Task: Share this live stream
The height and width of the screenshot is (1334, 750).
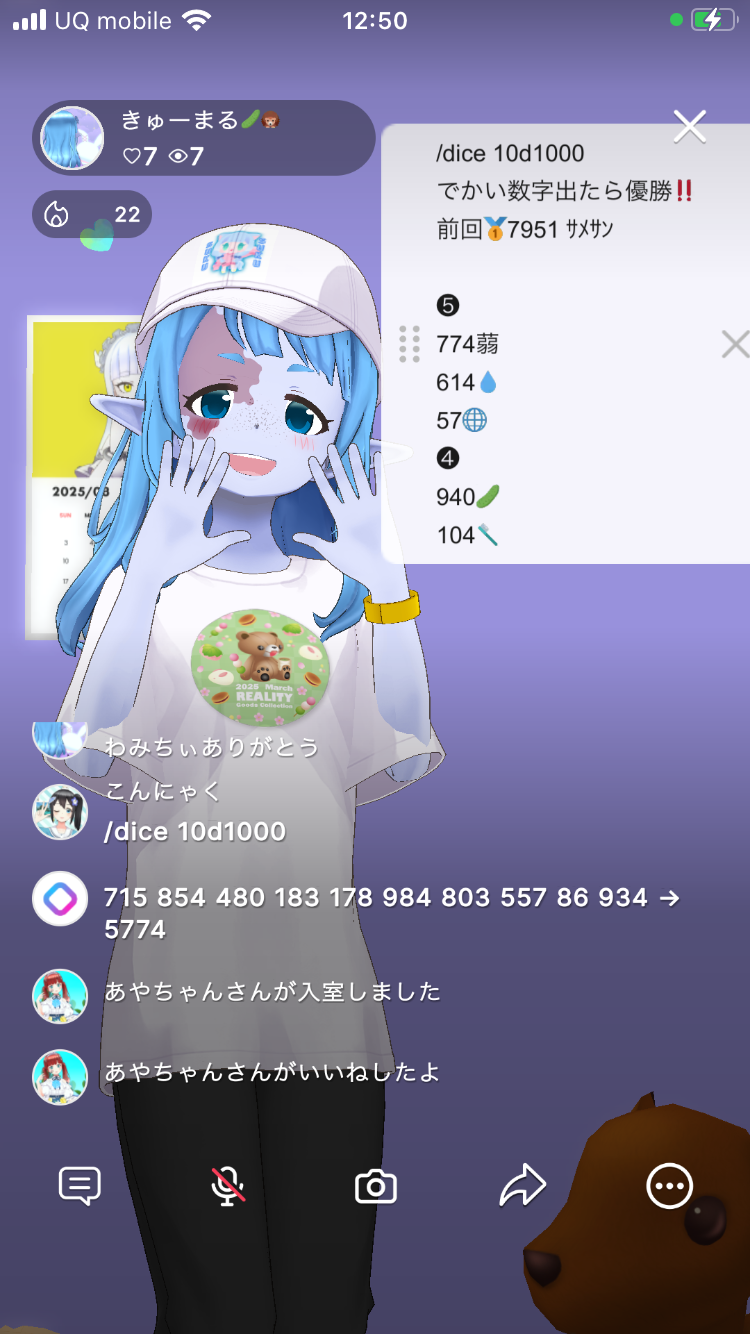Action: point(522,1187)
